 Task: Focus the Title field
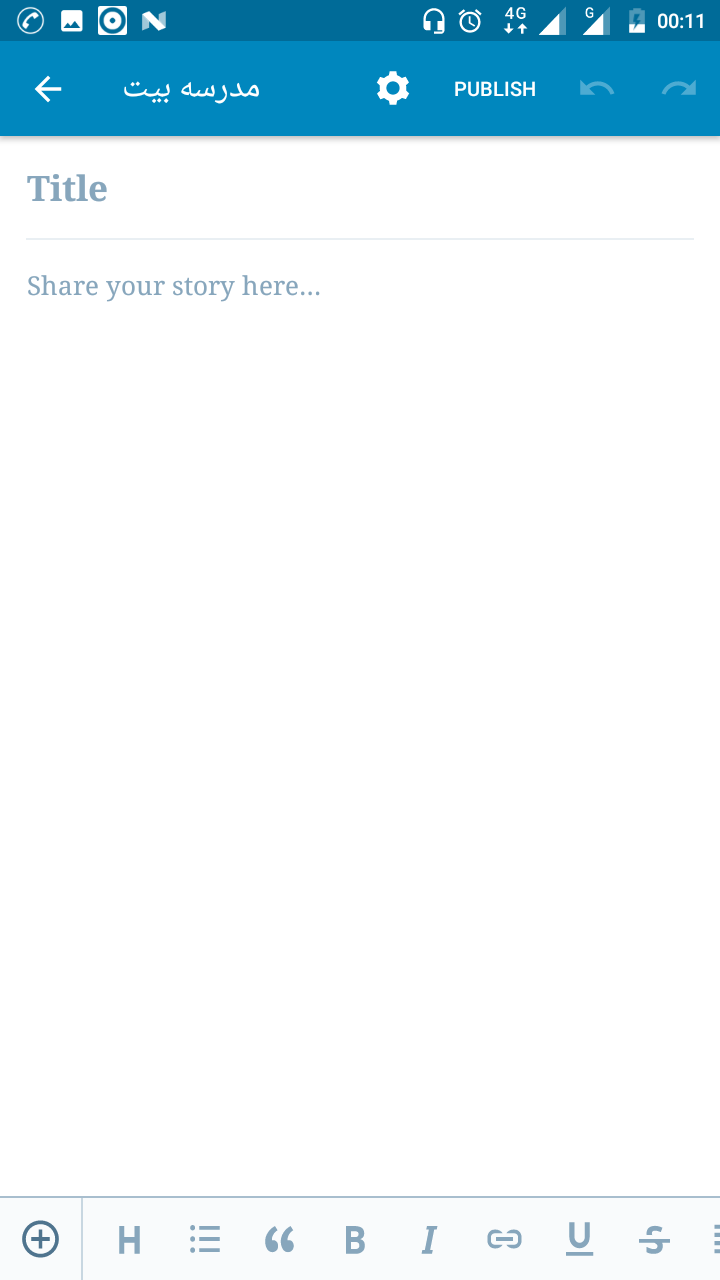(x=360, y=188)
